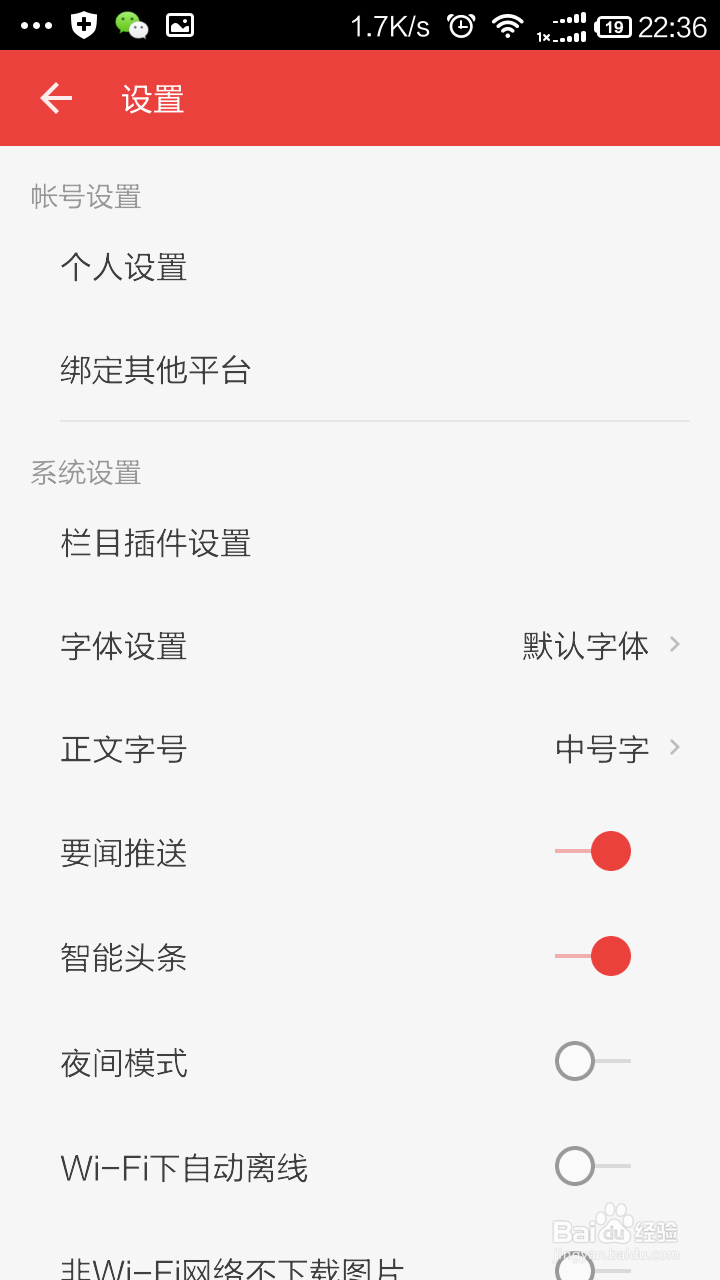Open the security shield app in status bar
Image resolution: width=720 pixels, height=1280 pixels.
click(82, 26)
